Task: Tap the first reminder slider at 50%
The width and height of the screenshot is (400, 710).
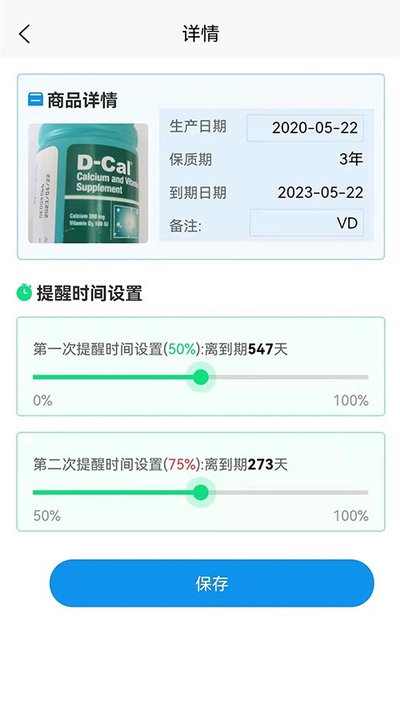Action: click(x=201, y=377)
